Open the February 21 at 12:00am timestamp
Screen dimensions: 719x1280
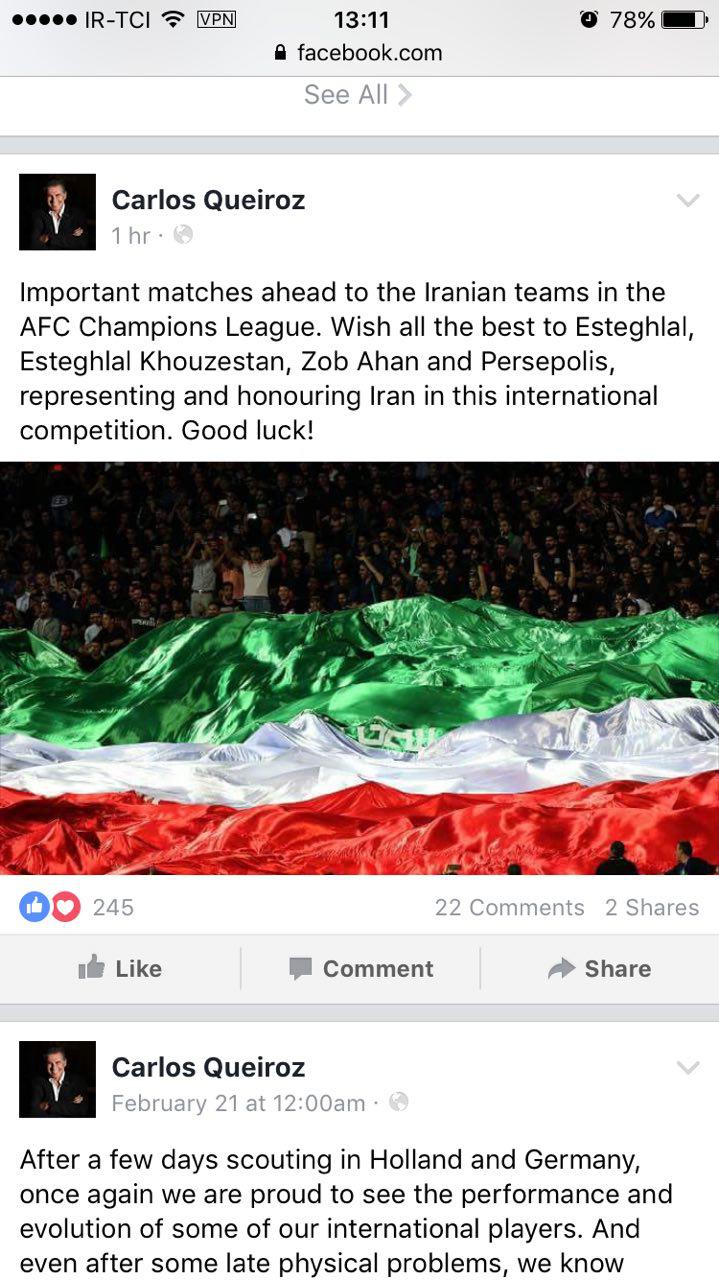click(x=238, y=1102)
